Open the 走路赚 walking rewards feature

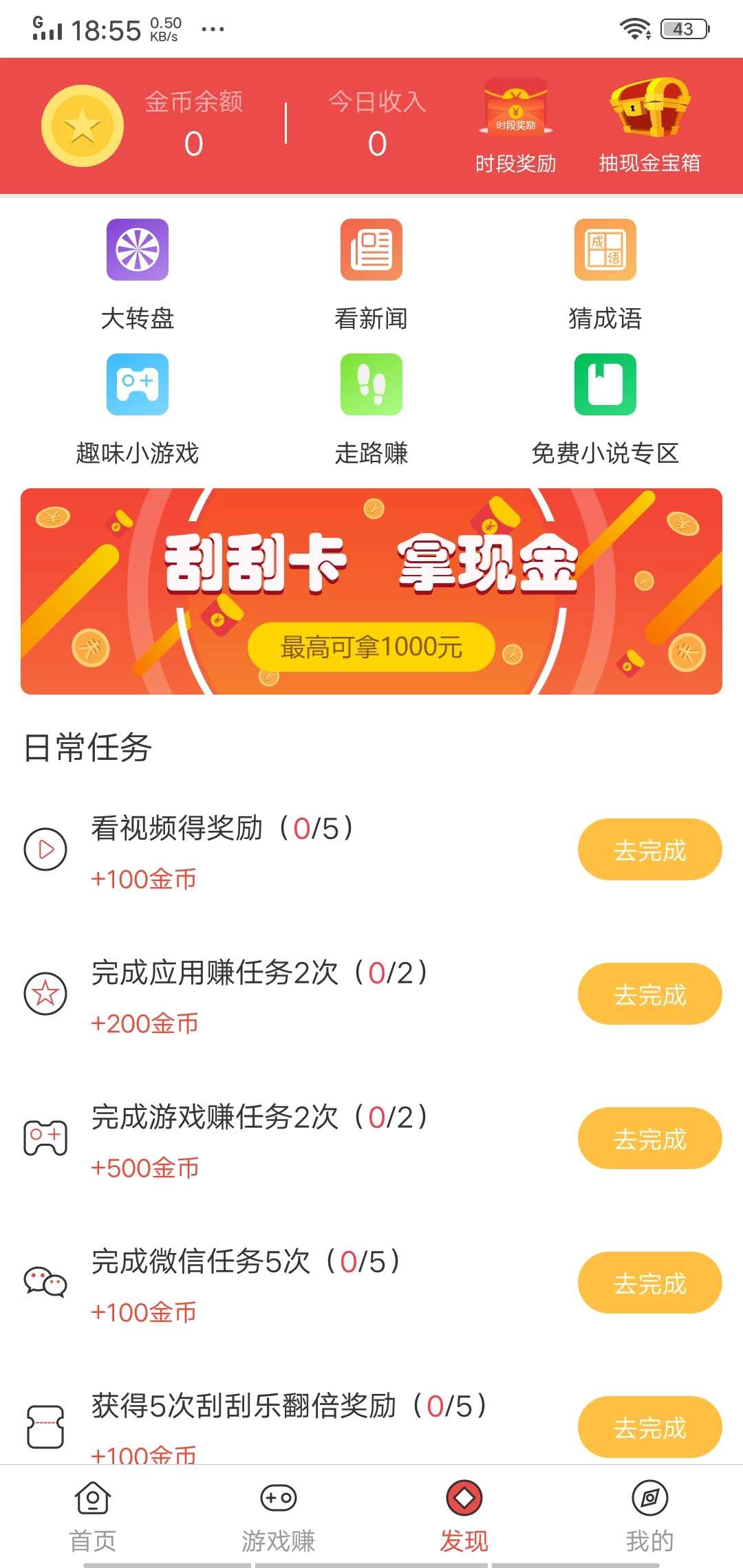pyautogui.click(x=370, y=385)
